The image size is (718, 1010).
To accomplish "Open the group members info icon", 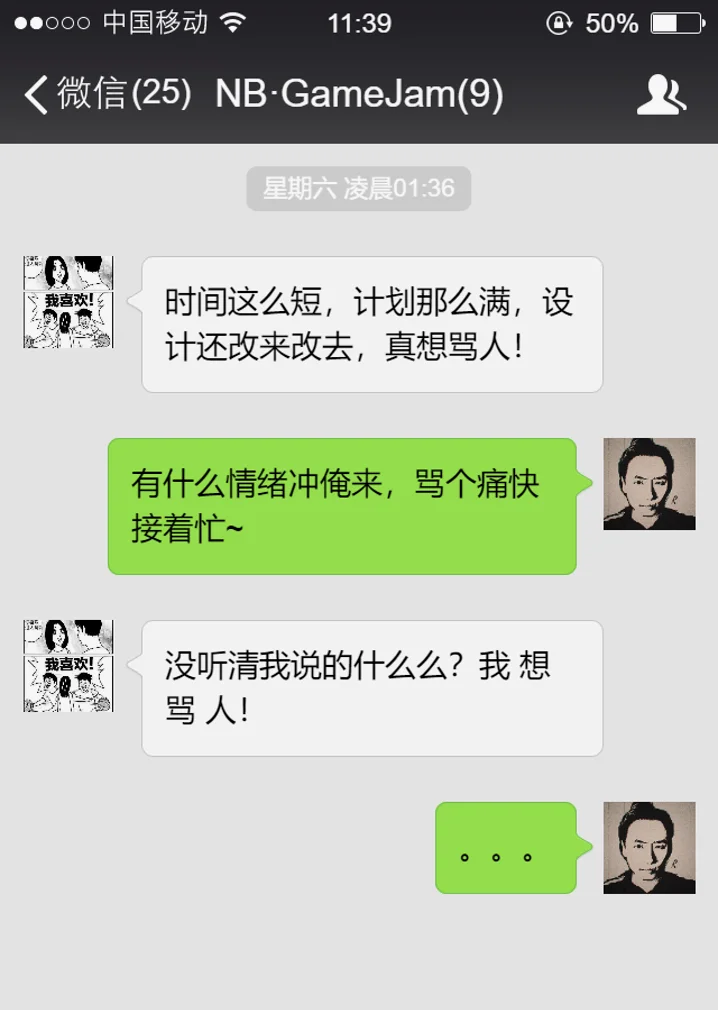I will pos(661,95).
